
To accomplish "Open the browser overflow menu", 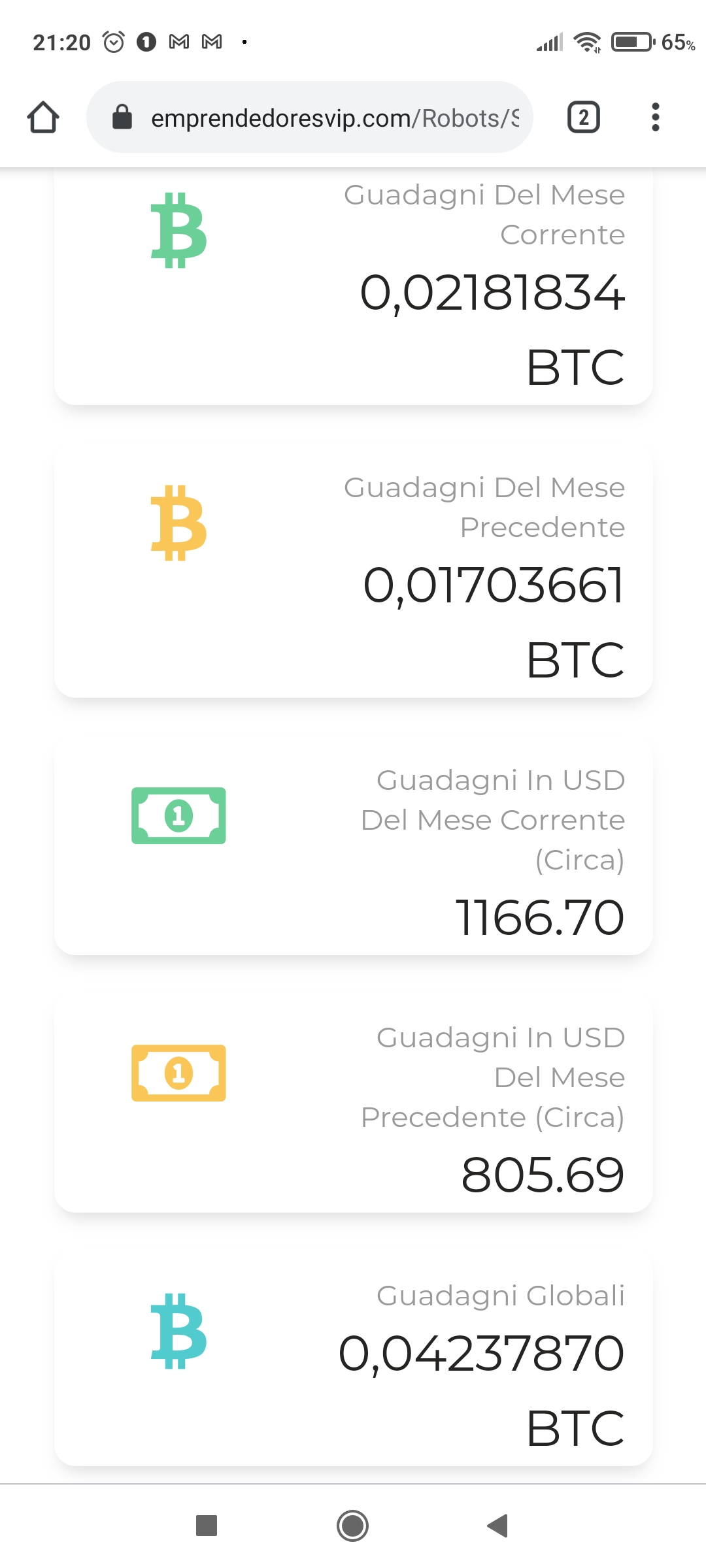I will click(x=655, y=118).
